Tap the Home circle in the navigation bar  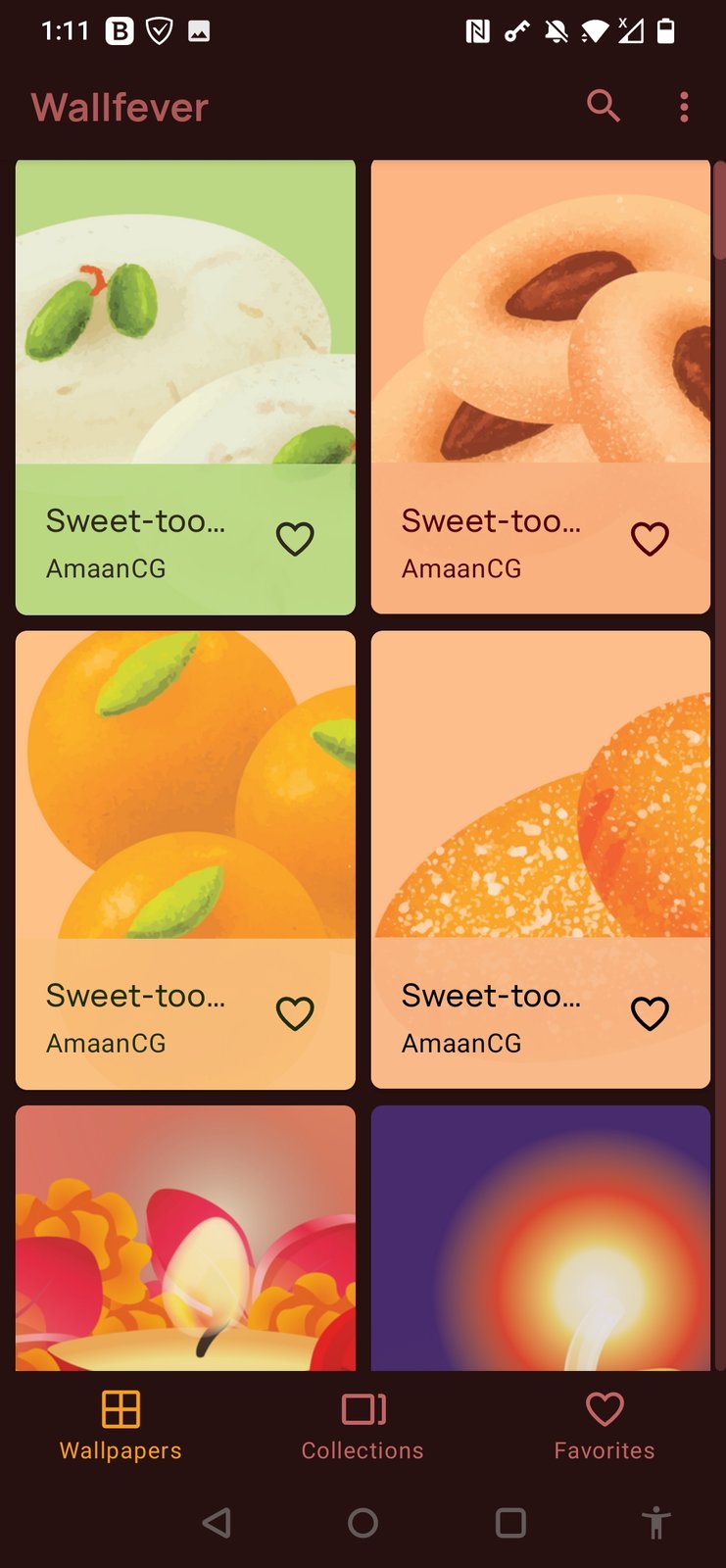[x=363, y=1524]
